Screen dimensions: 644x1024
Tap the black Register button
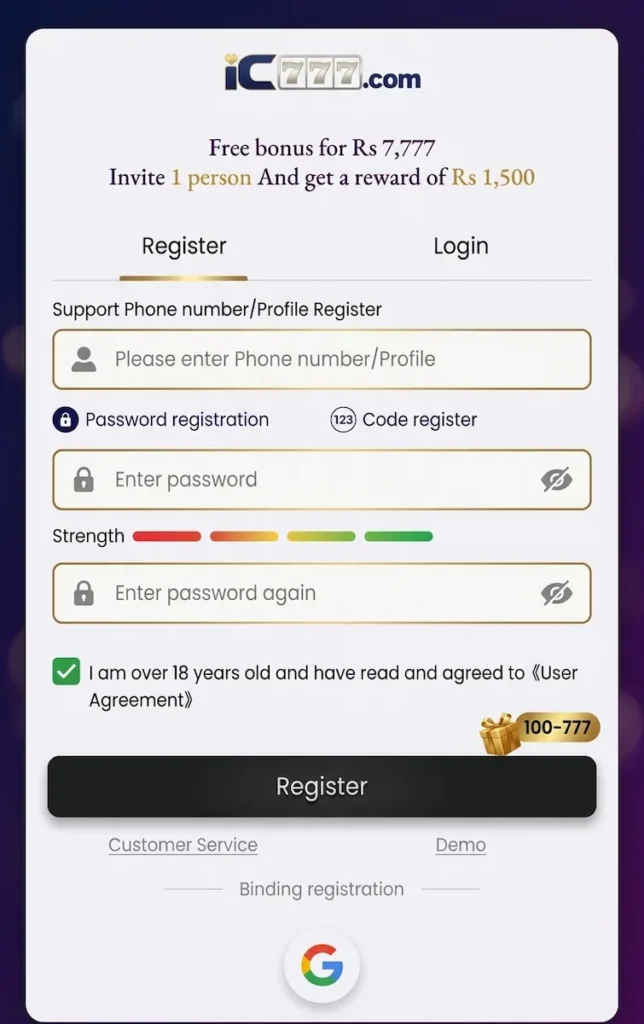point(322,786)
